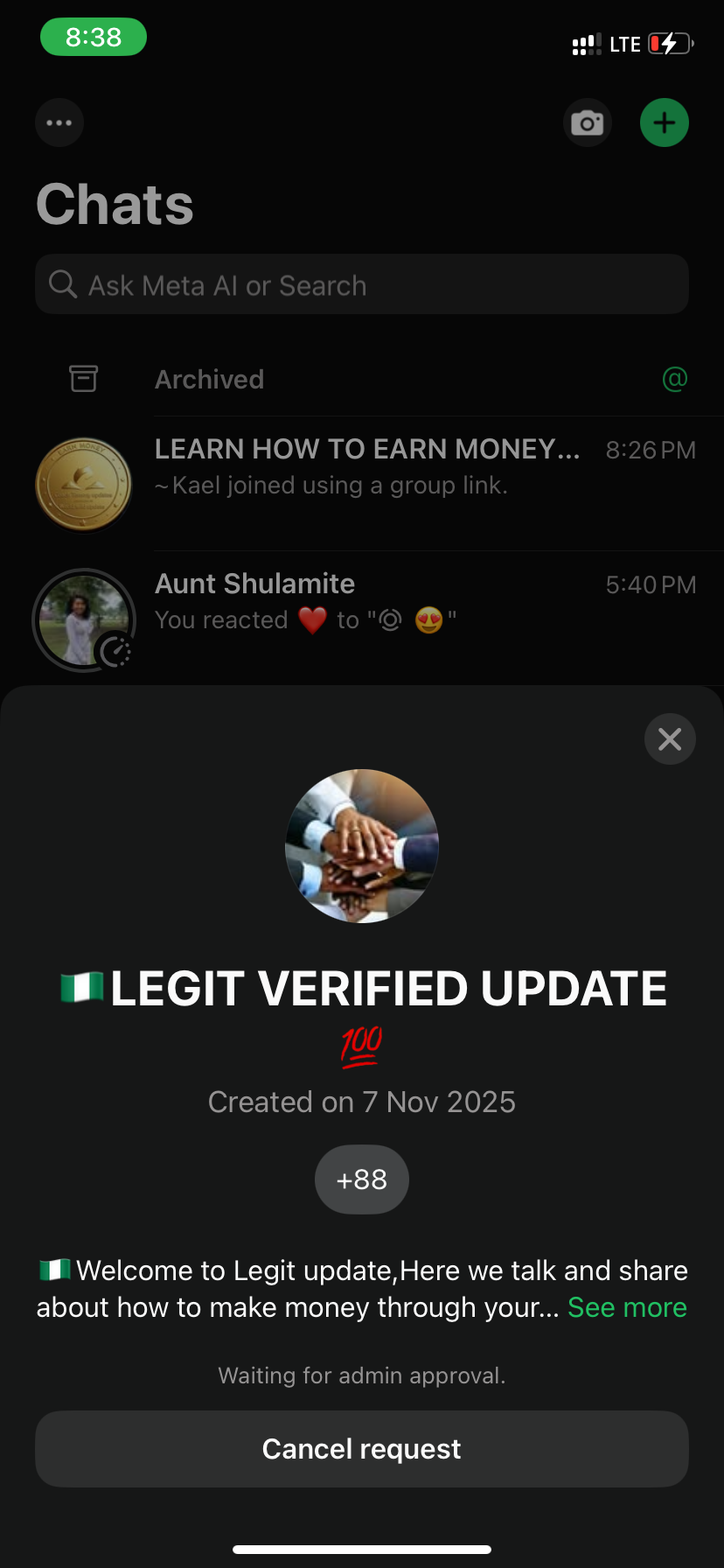The image size is (724, 1568).
Task: Tap the Ask Meta AI or Search field
Action: pos(361,284)
